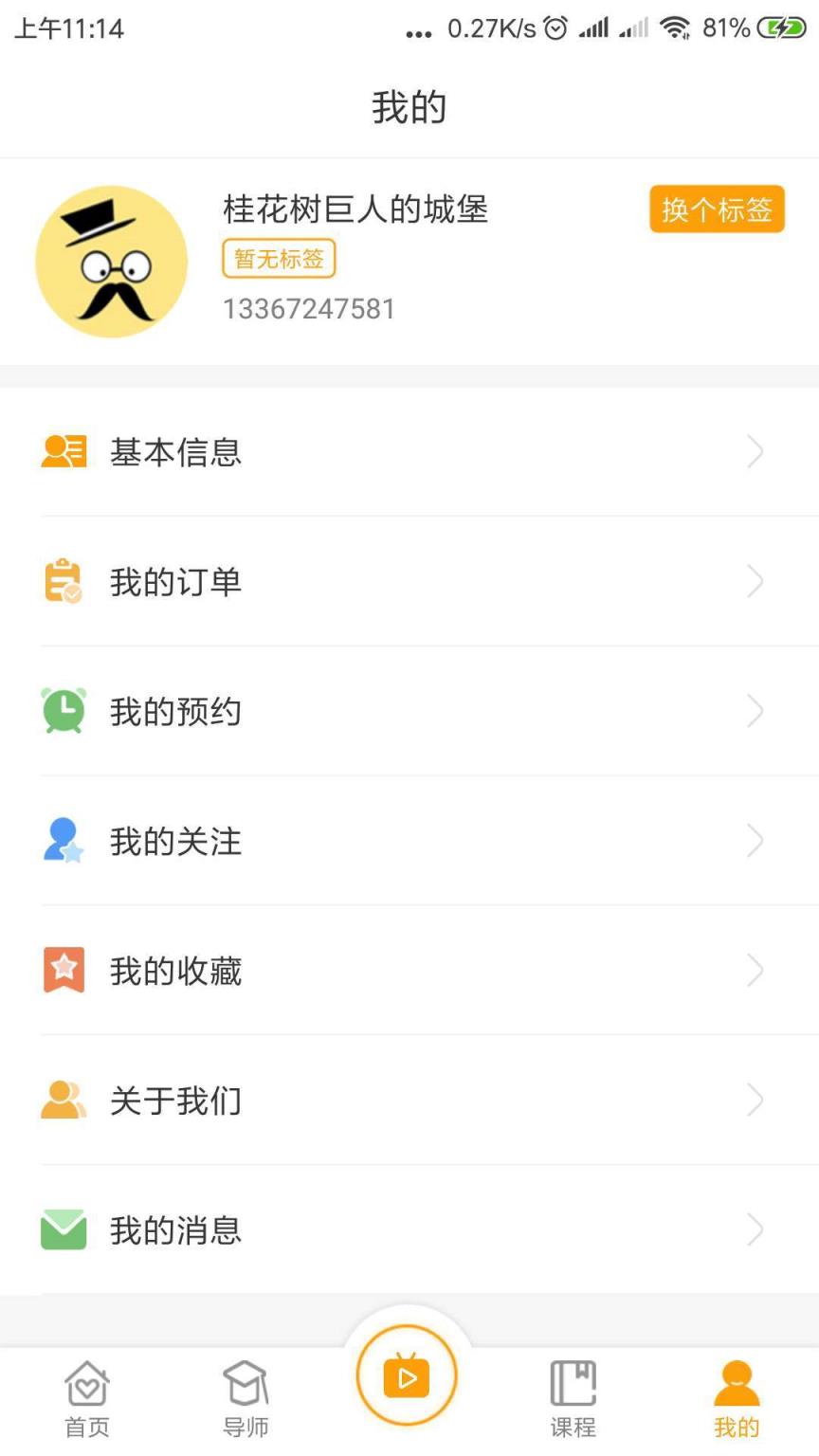Tap the green envelope icon for 我的消息
This screenshot has width=819, height=1456.
pyautogui.click(x=63, y=1230)
